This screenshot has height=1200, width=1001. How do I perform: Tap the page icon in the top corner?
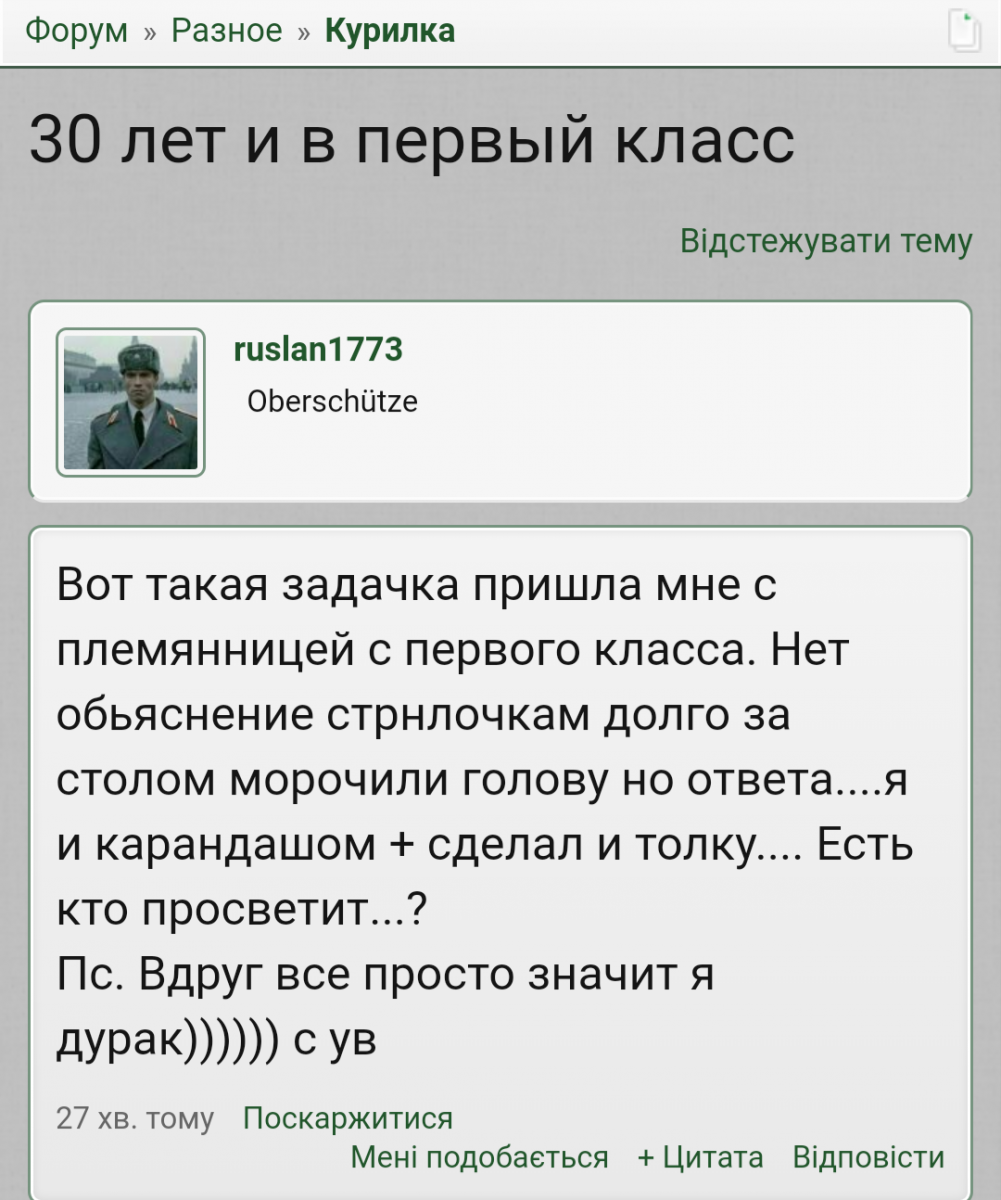point(963,30)
